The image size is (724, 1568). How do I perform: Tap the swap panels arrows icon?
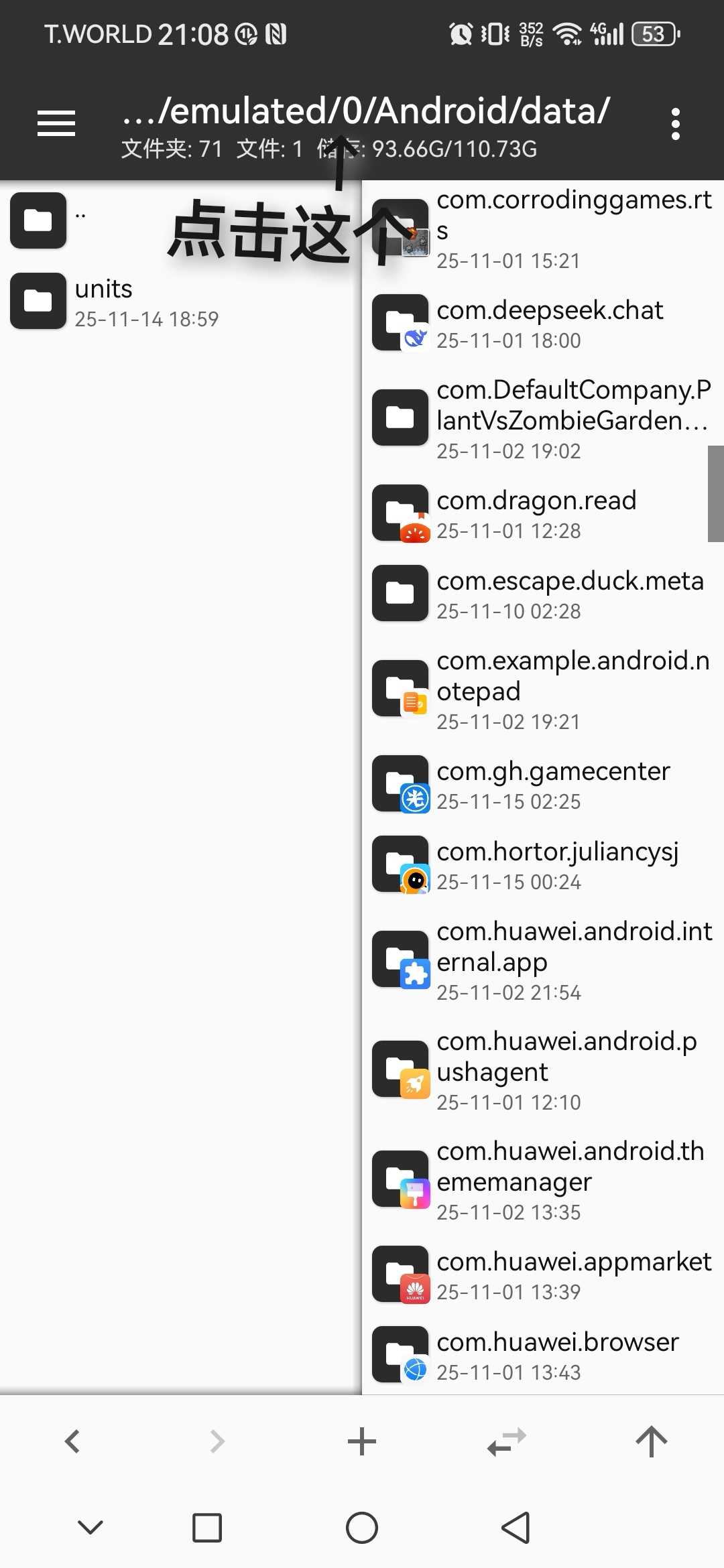507,1441
